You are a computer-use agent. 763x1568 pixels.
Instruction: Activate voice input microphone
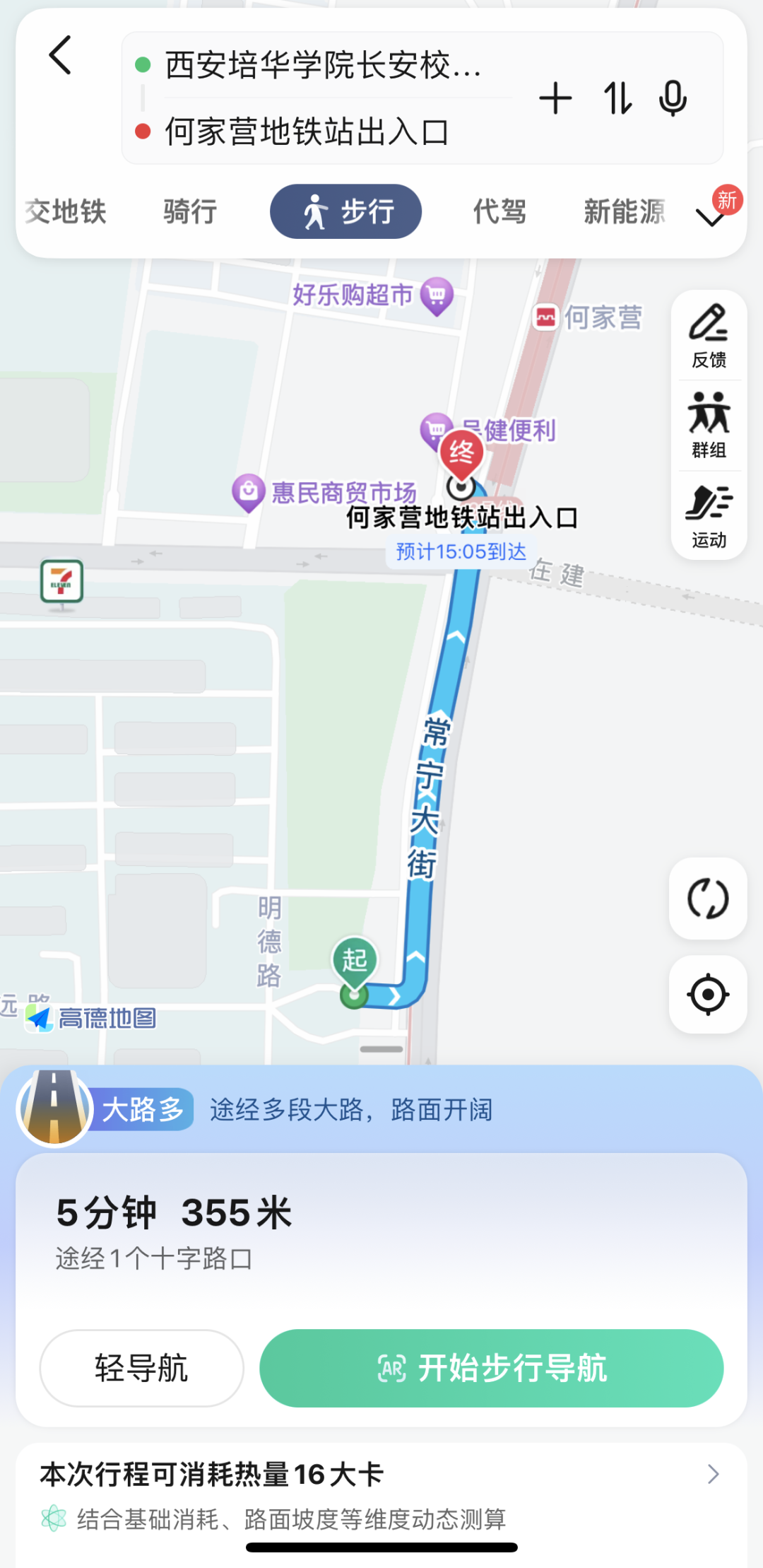pyautogui.click(x=673, y=98)
